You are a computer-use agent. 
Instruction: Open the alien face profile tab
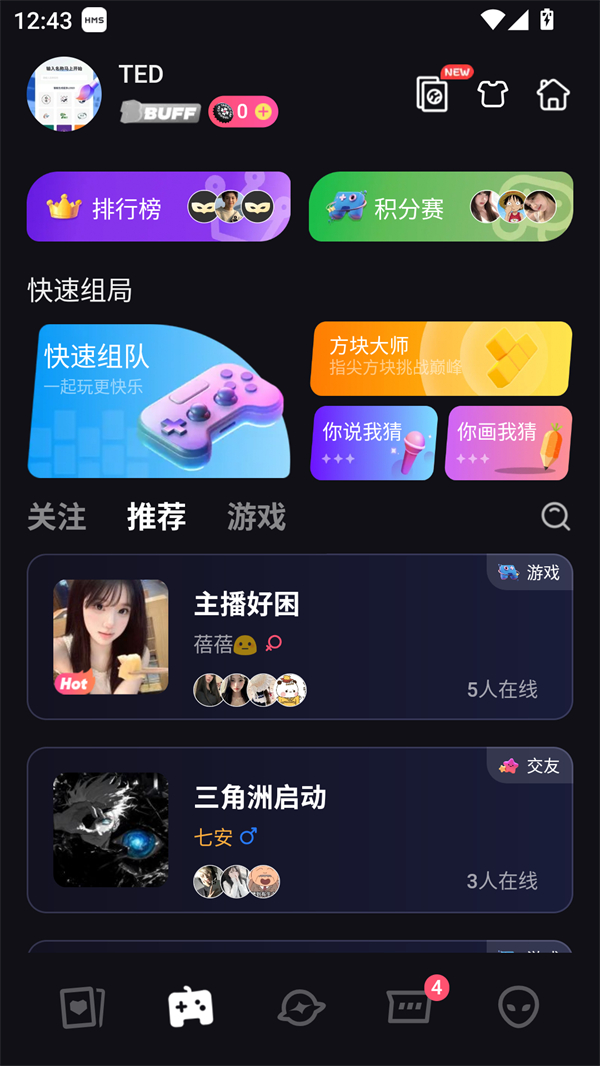coord(519,1007)
